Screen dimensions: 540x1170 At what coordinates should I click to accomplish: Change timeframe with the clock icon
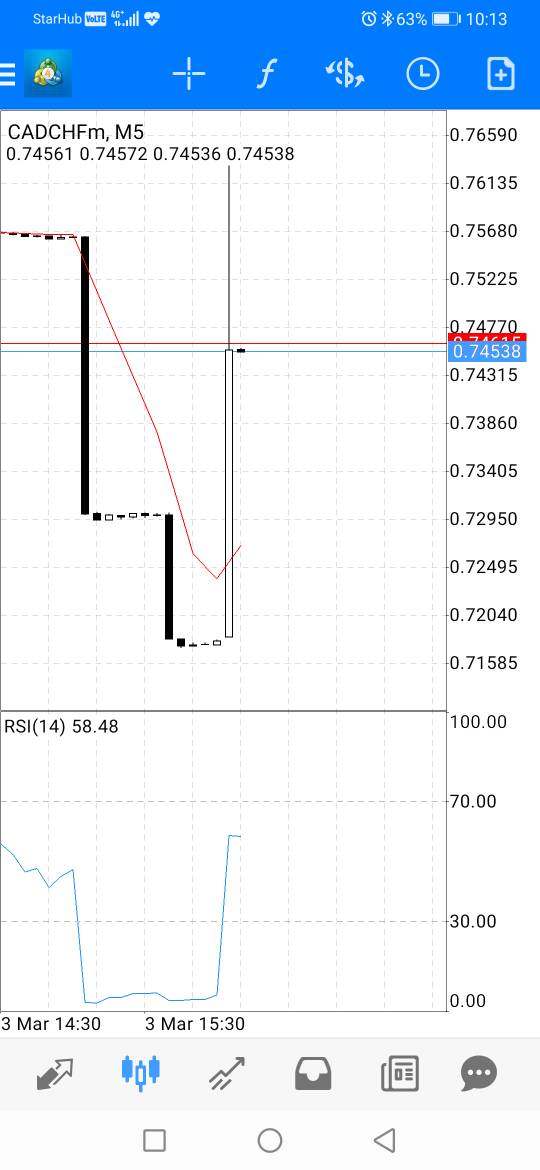coord(423,74)
